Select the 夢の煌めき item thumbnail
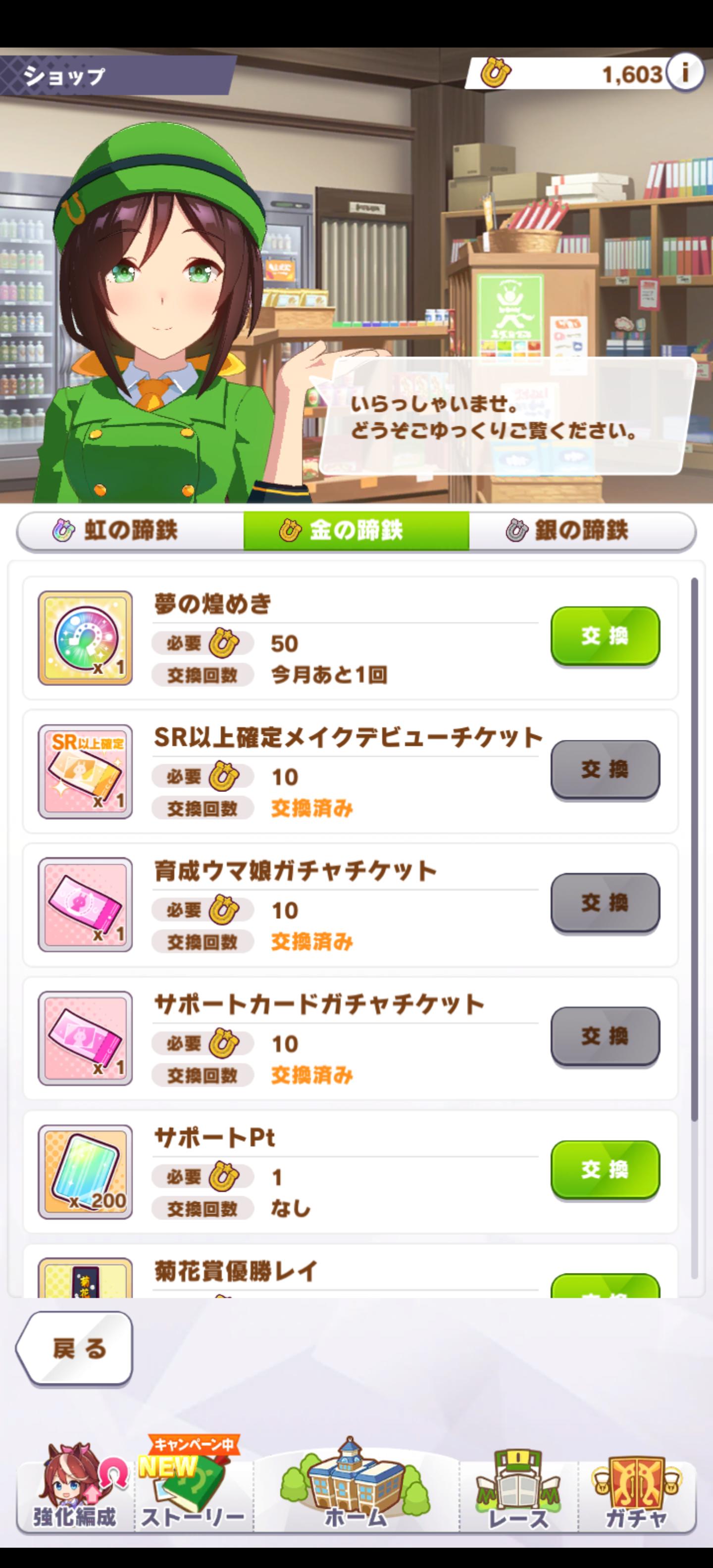This screenshot has width=713, height=1568. coord(85,638)
